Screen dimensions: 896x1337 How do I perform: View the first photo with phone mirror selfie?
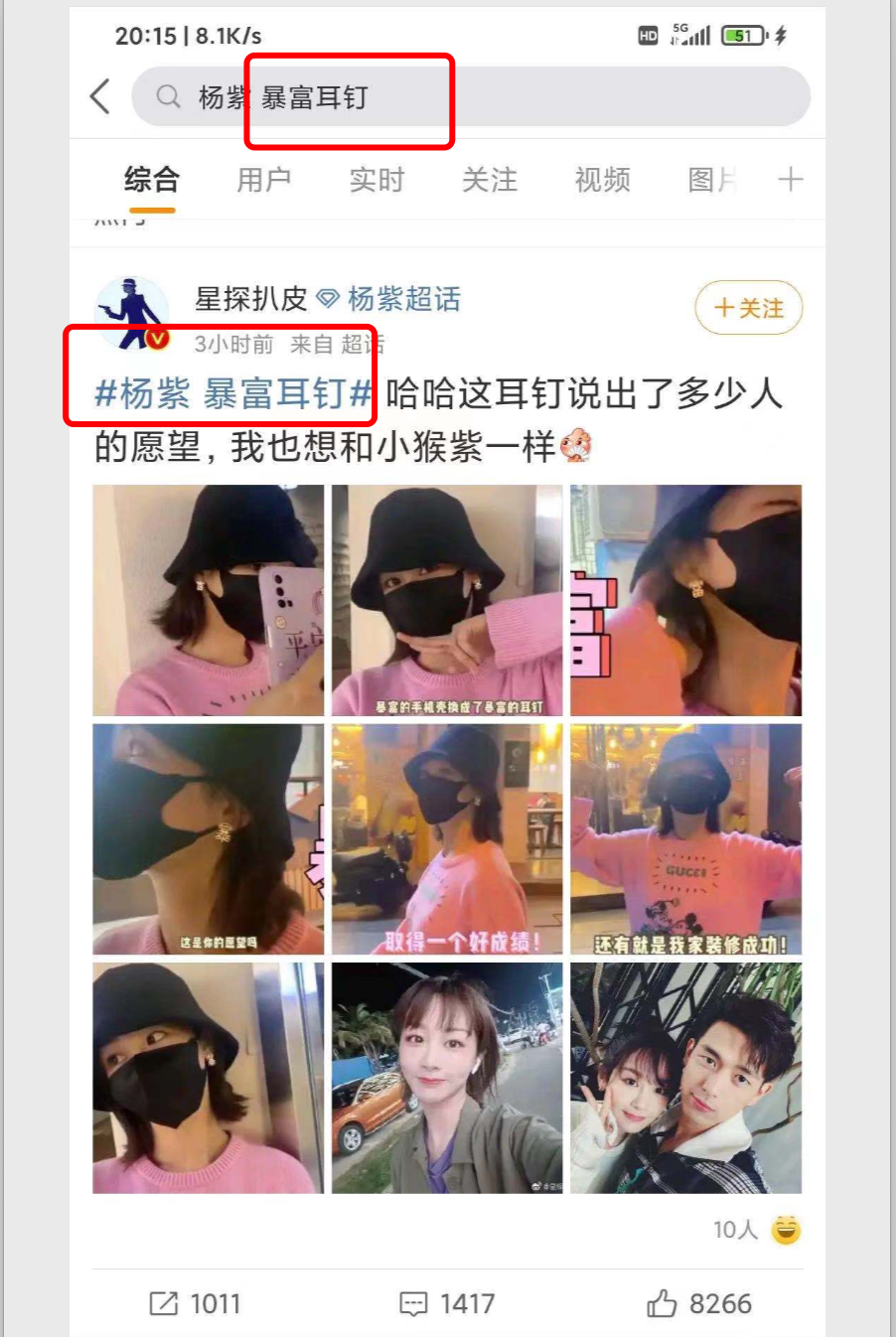208,600
